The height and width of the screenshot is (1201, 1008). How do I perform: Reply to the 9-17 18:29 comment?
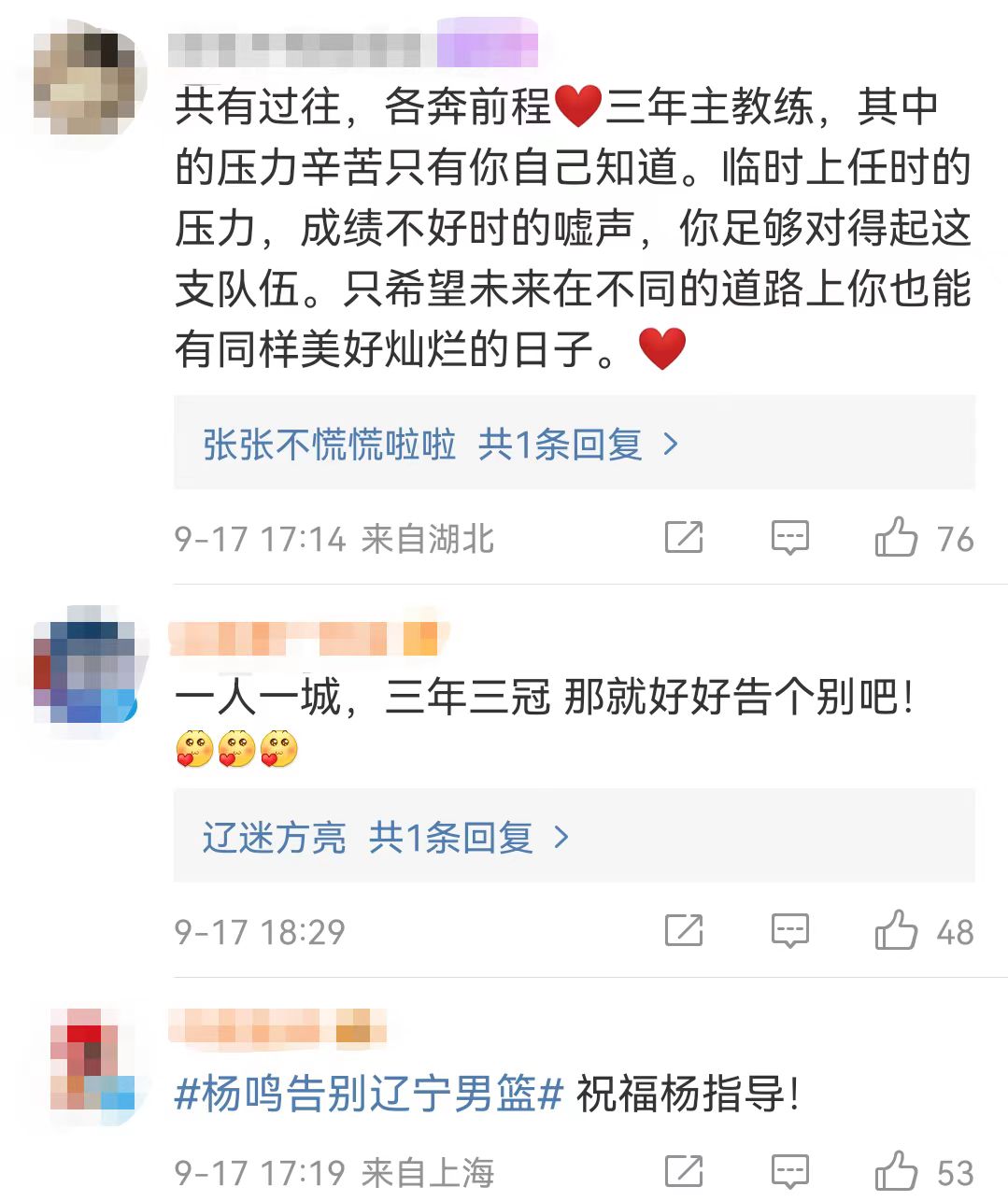pyautogui.click(x=789, y=931)
